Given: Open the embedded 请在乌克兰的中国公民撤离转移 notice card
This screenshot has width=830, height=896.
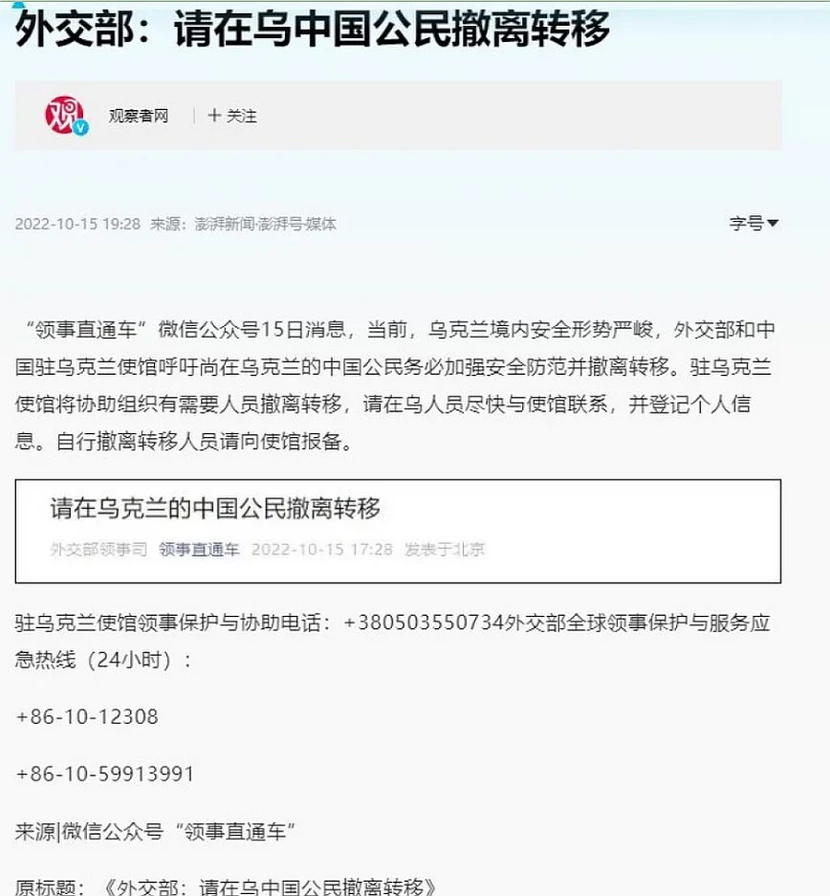Looking at the screenshot, I should pos(215,508).
